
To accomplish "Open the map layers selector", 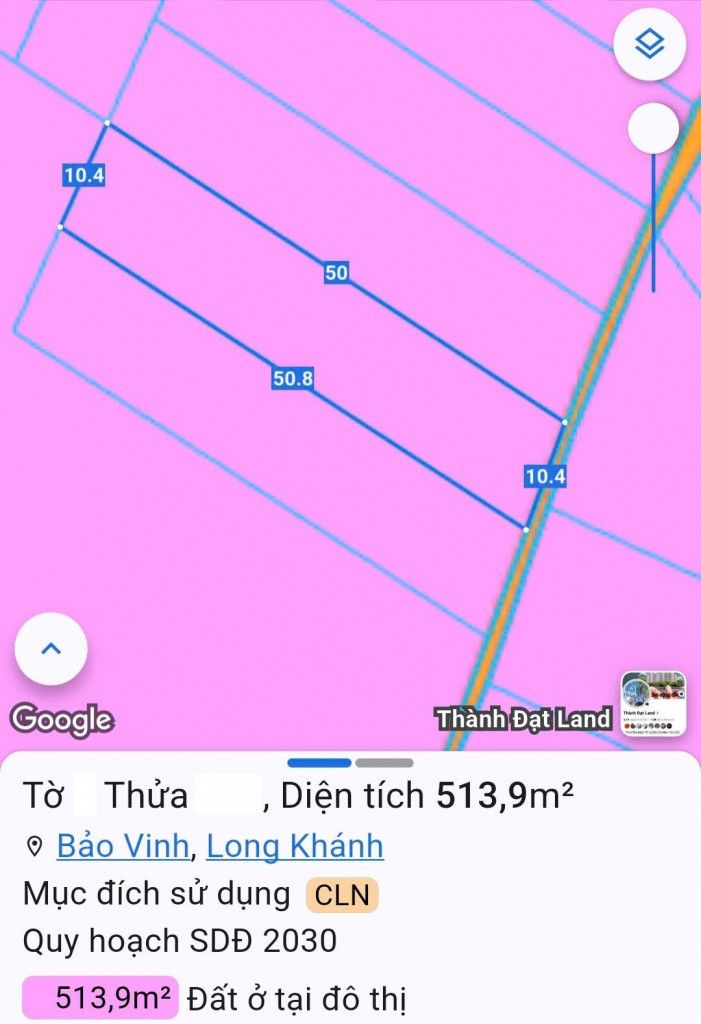I will pos(649,45).
